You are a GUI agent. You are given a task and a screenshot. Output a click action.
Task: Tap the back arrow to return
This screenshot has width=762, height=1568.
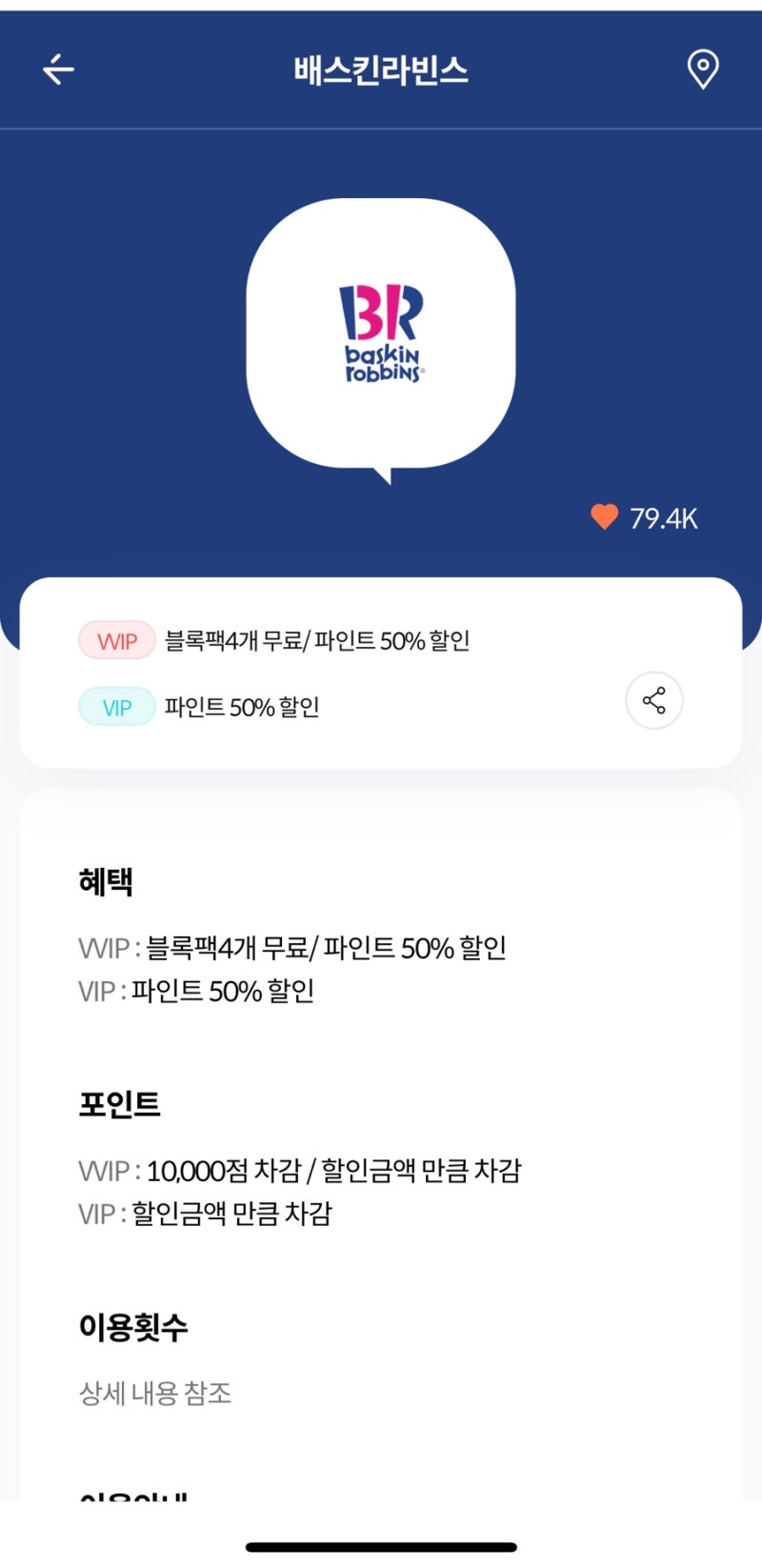tap(58, 68)
